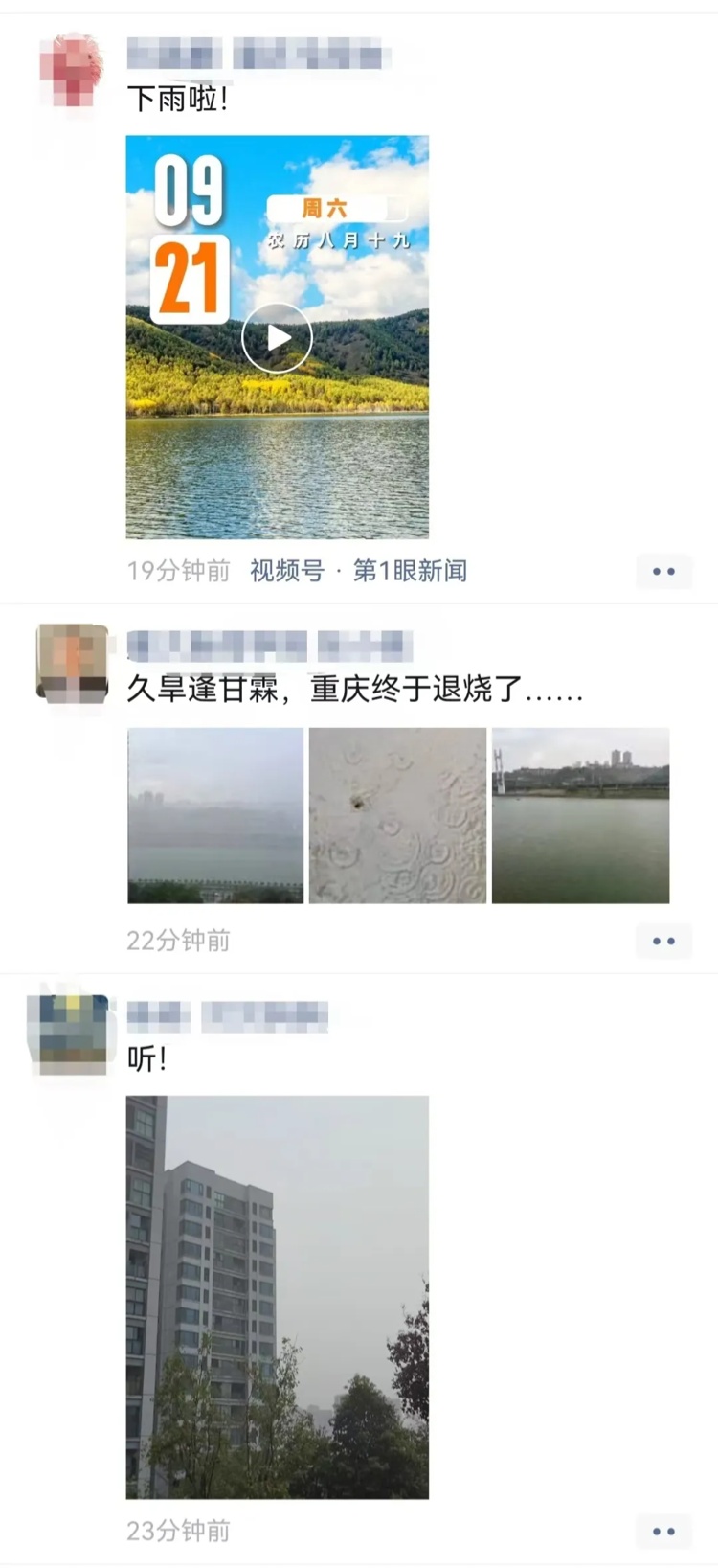Open the second poster's profile avatar

(x=70, y=664)
